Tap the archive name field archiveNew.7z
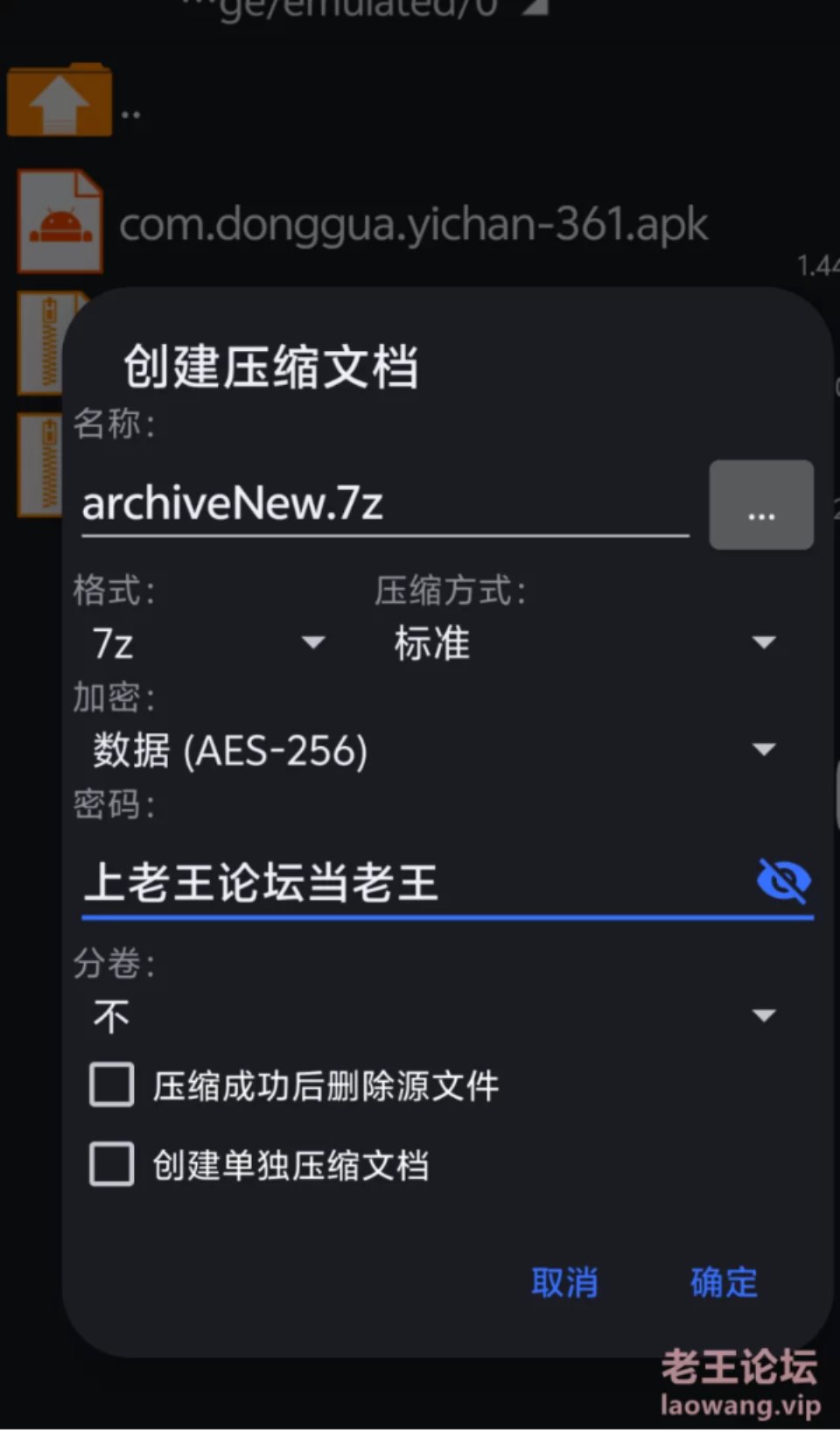Screen dimensions: 840x1431 [385, 504]
